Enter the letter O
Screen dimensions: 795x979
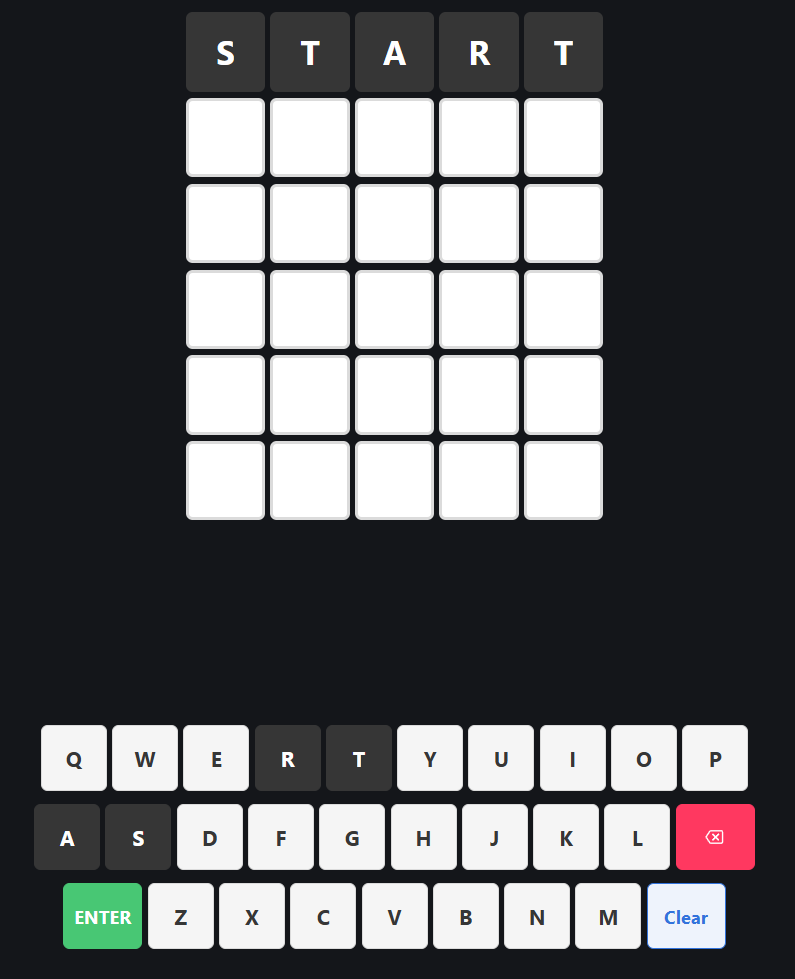tap(643, 758)
